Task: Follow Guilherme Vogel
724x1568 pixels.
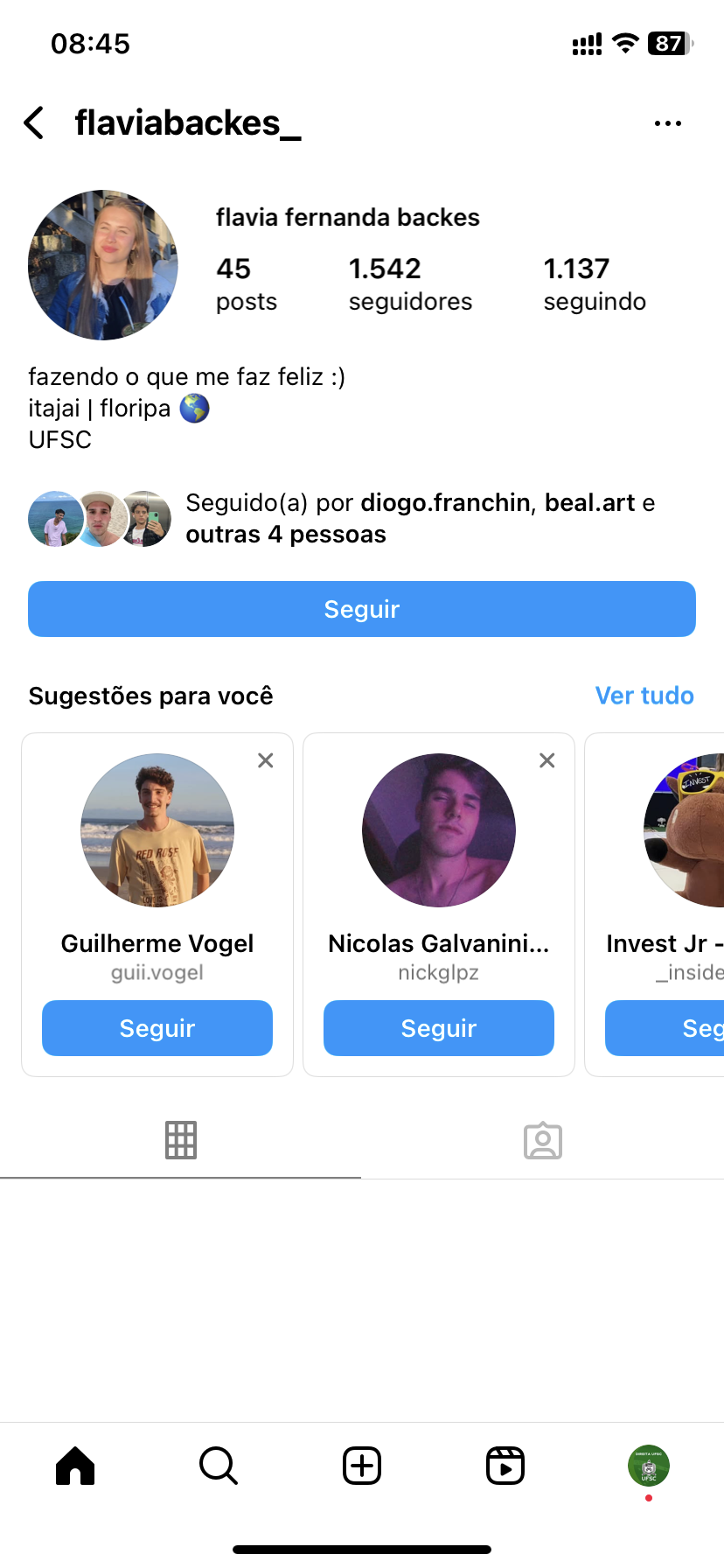Action: pos(157,1028)
